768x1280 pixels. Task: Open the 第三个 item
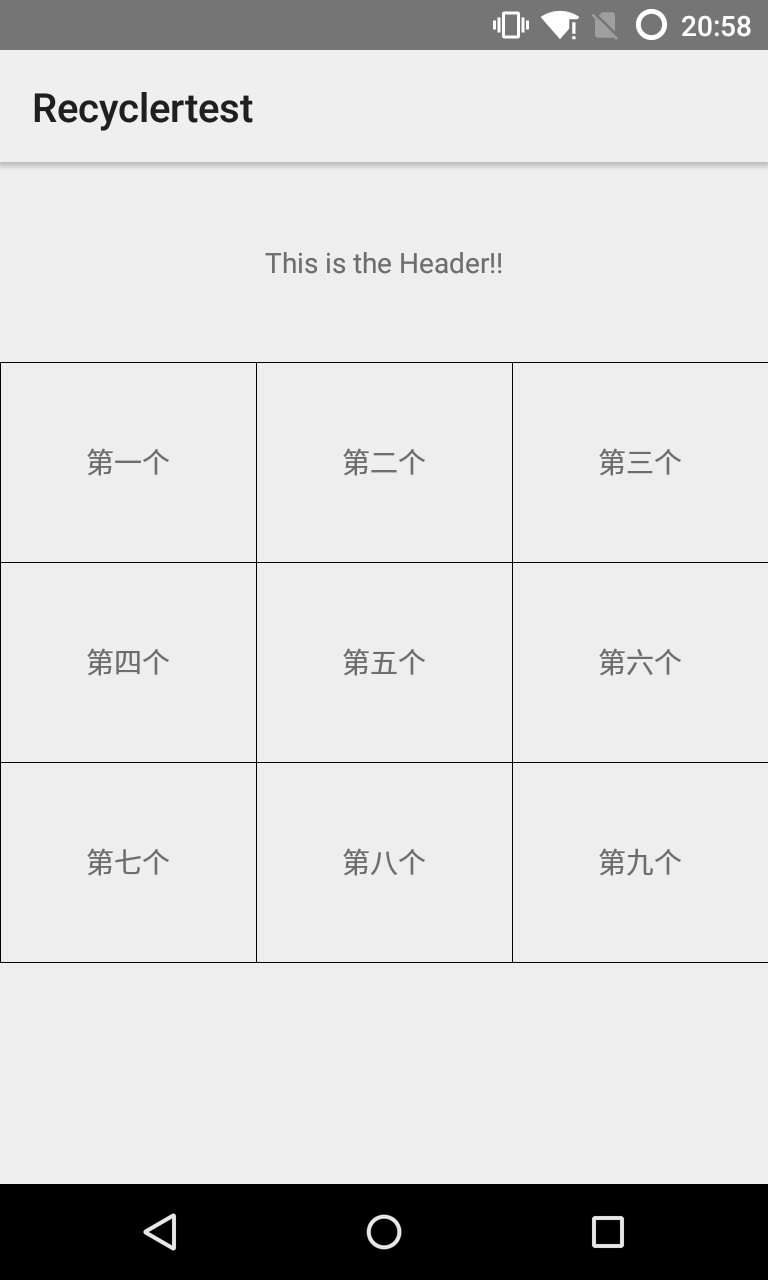640,462
